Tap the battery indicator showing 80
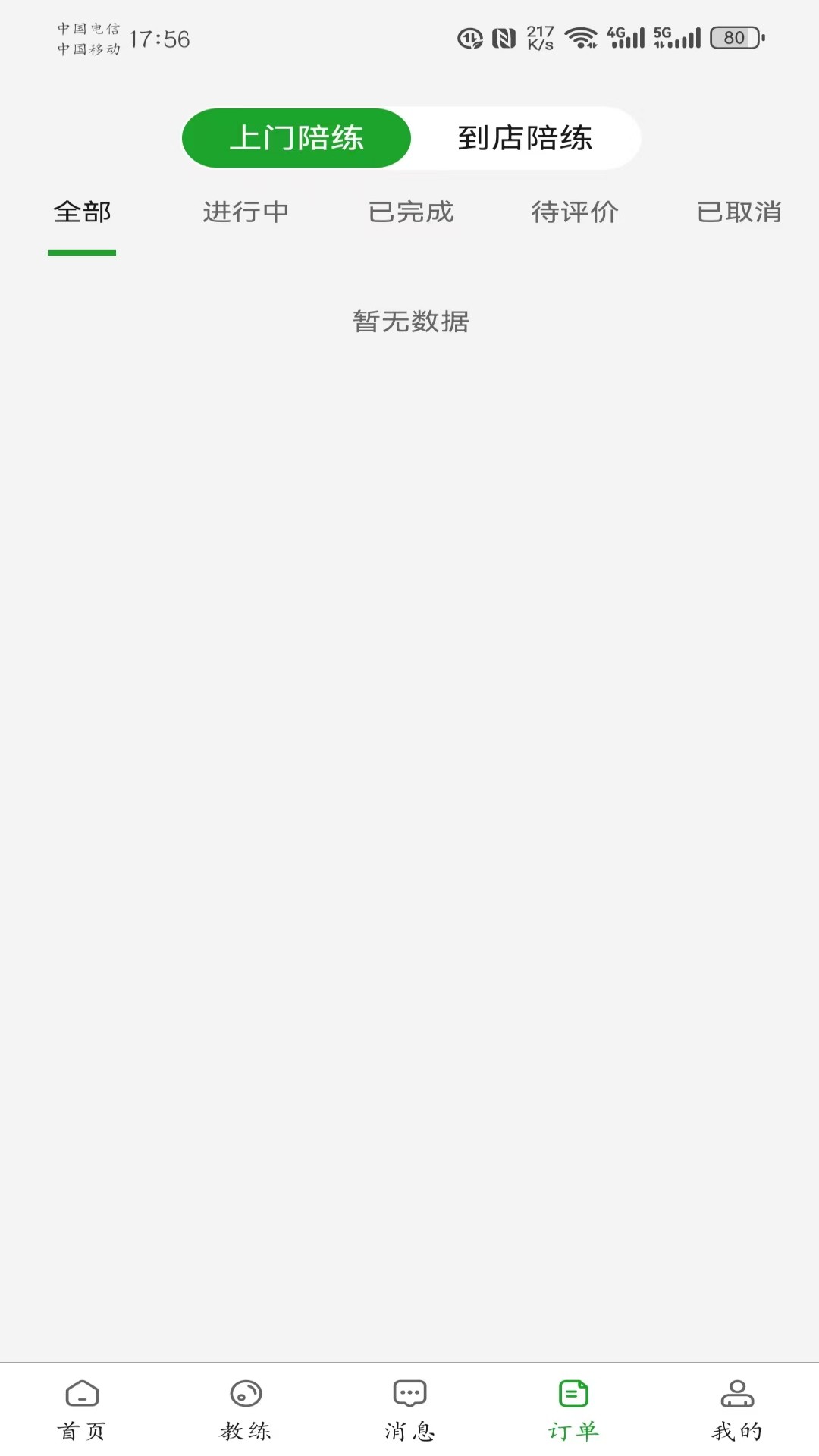This screenshot has width=819, height=1456. point(734,35)
